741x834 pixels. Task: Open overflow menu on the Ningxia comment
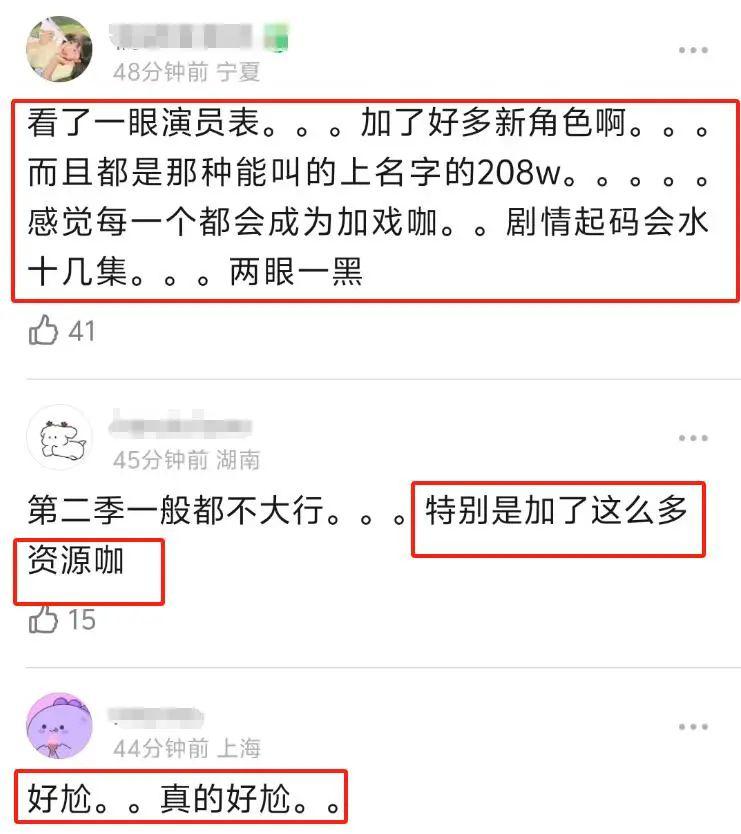[x=693, y=51]
